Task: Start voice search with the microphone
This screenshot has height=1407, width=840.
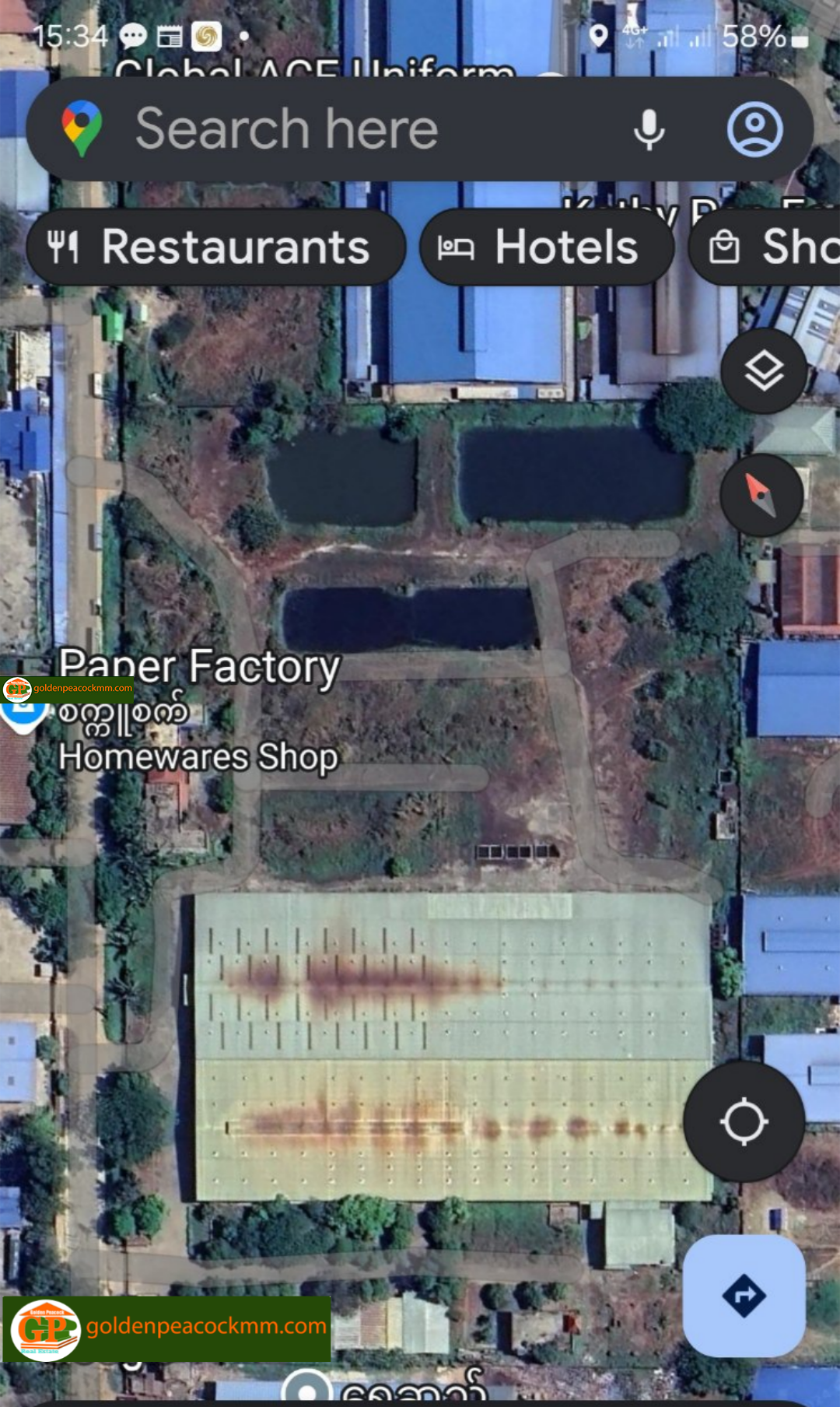Action: [649, 129]
